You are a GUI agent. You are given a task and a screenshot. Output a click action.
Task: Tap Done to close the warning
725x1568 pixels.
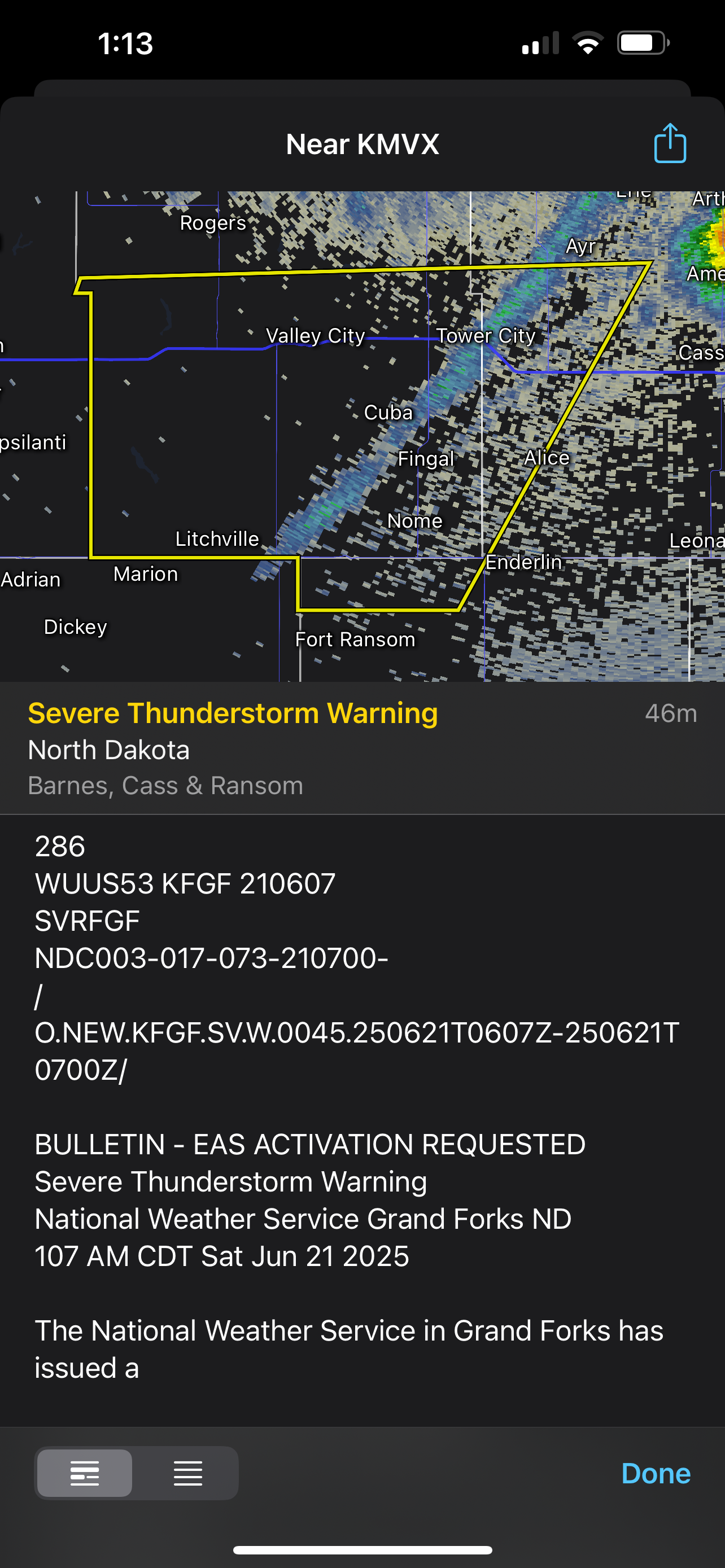click(656, 1473)
